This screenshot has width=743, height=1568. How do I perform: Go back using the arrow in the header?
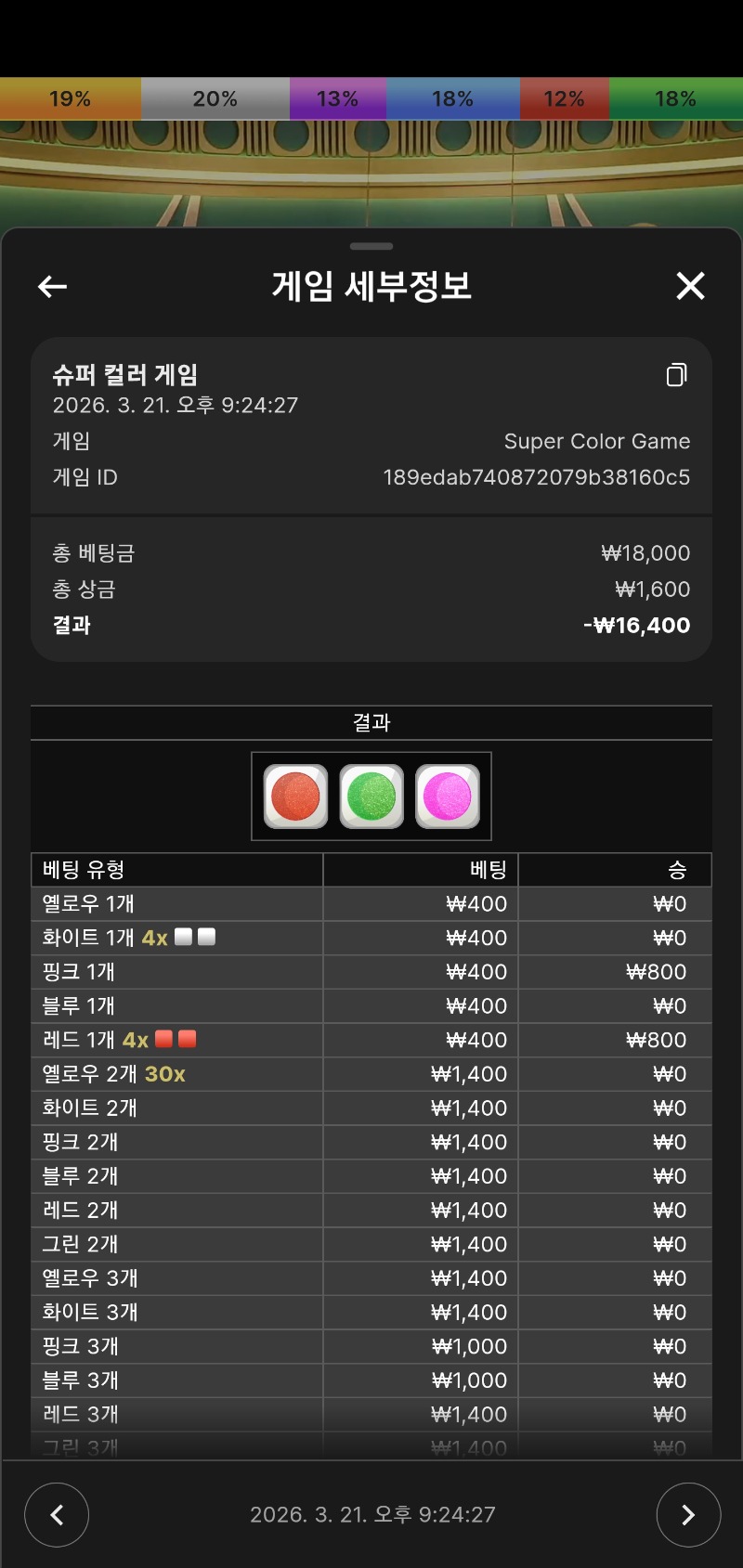[52, 287]
